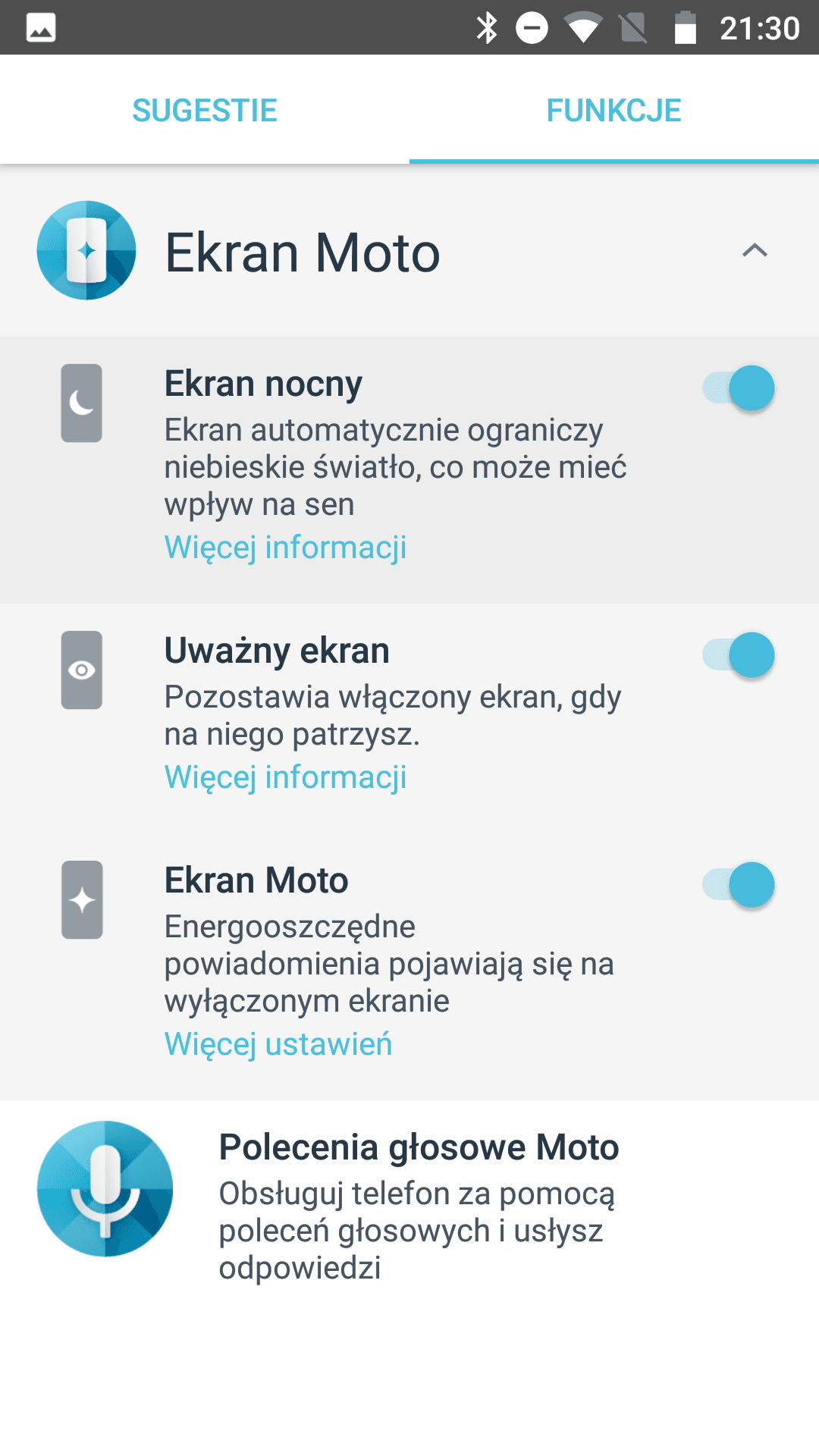Switch to the SUGESTIE tab
This screenshot has height=1456, width=819.
tap(205, 111)
